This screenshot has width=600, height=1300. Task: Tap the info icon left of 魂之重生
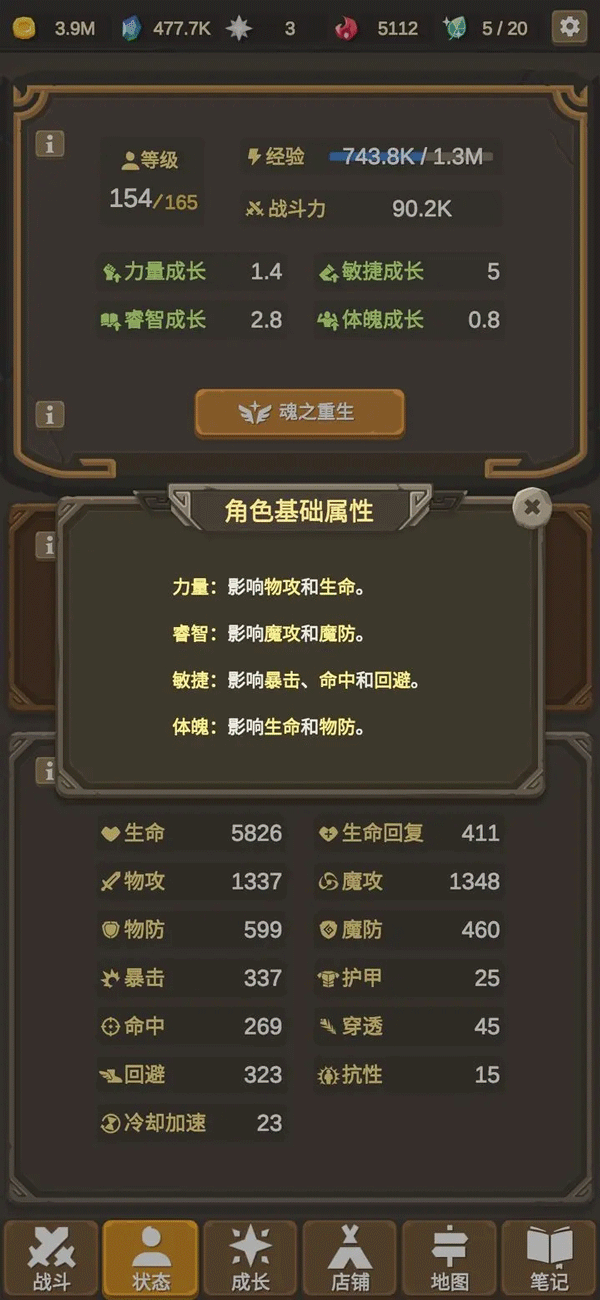[49, 414]
